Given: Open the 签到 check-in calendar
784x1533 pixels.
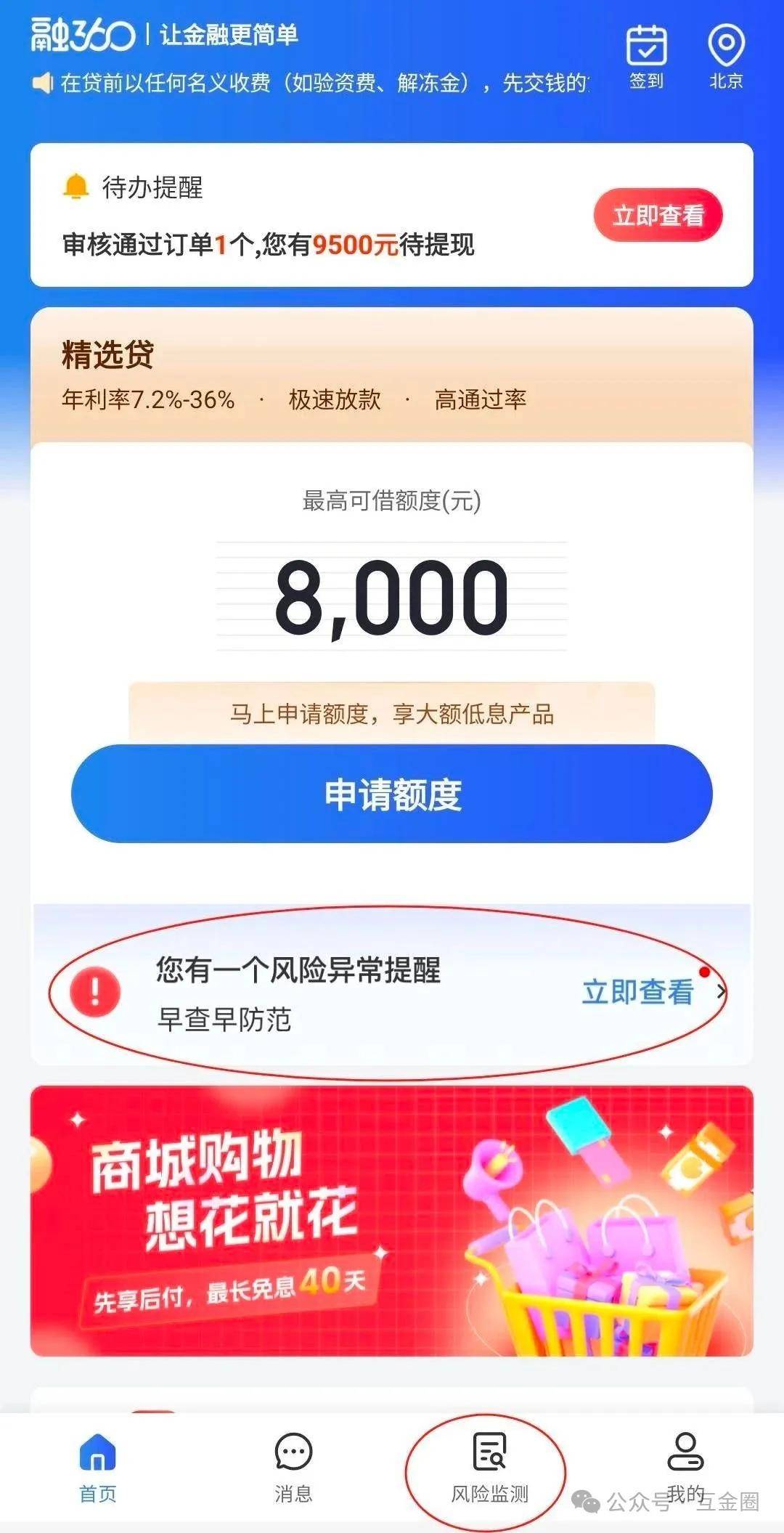Looking at the screenshot, I should (646, 57).
